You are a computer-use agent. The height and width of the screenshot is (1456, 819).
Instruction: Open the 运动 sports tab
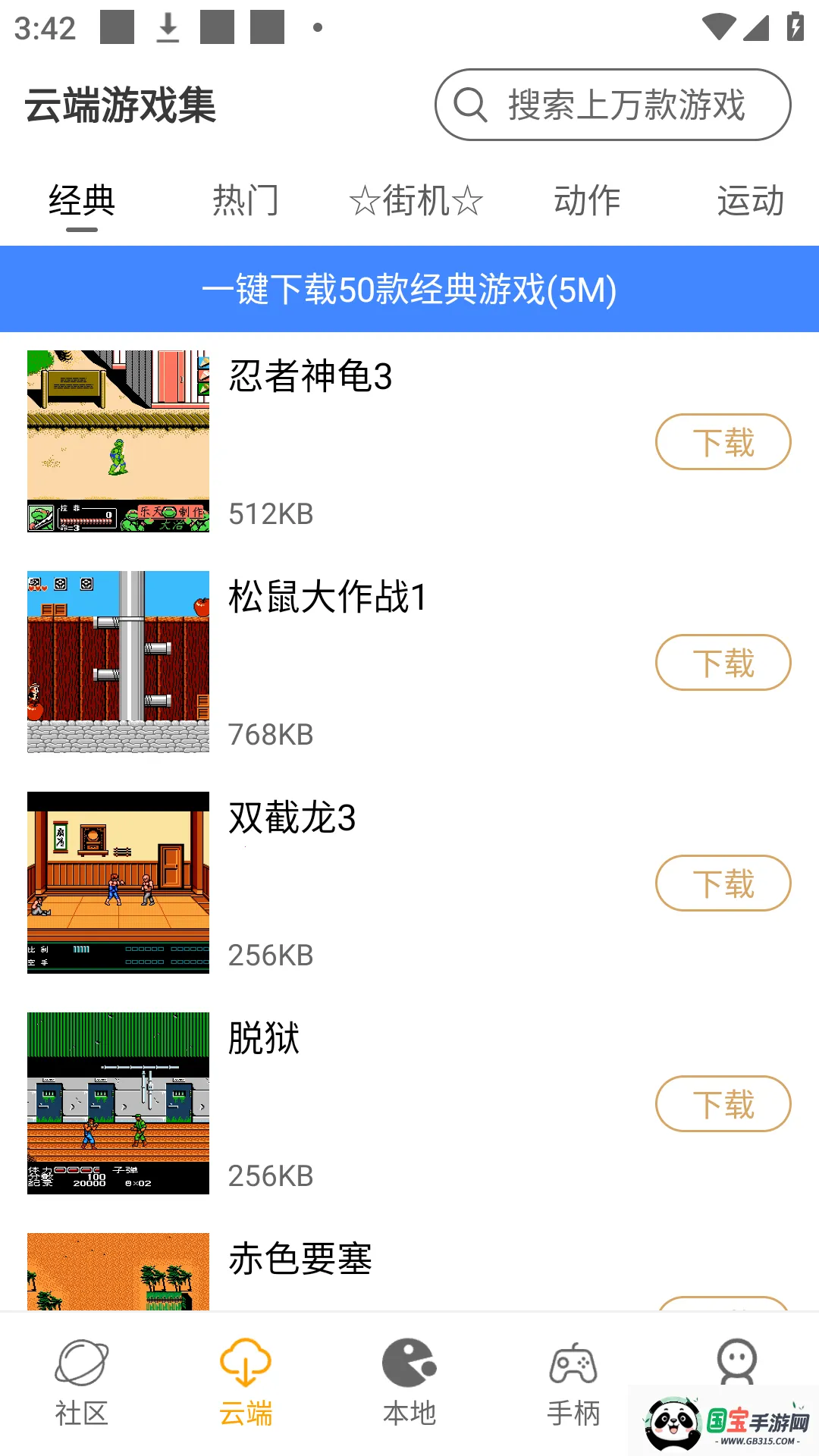[x=752, y=200]
